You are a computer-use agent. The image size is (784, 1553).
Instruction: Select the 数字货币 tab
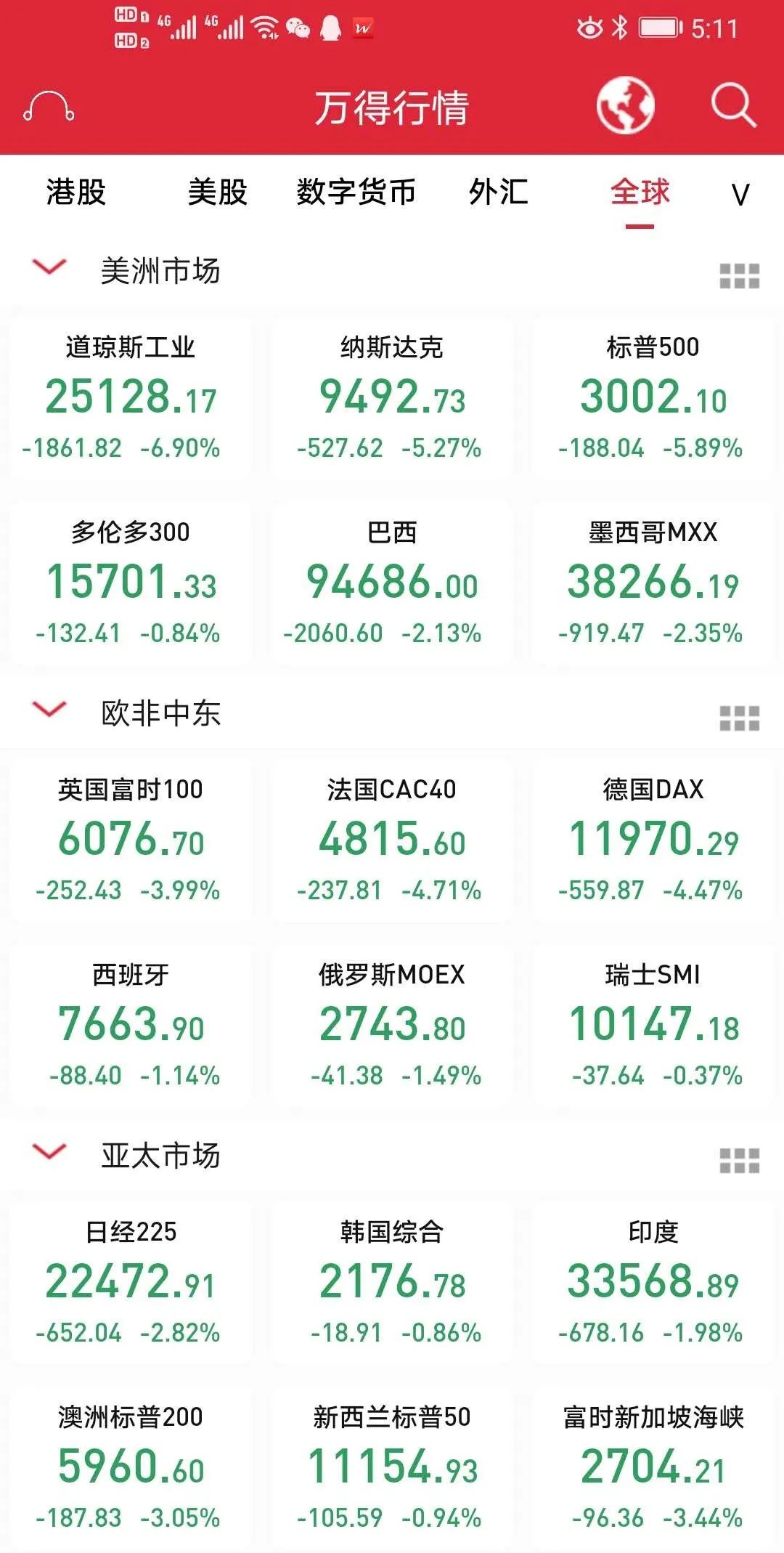pos(356,192)
